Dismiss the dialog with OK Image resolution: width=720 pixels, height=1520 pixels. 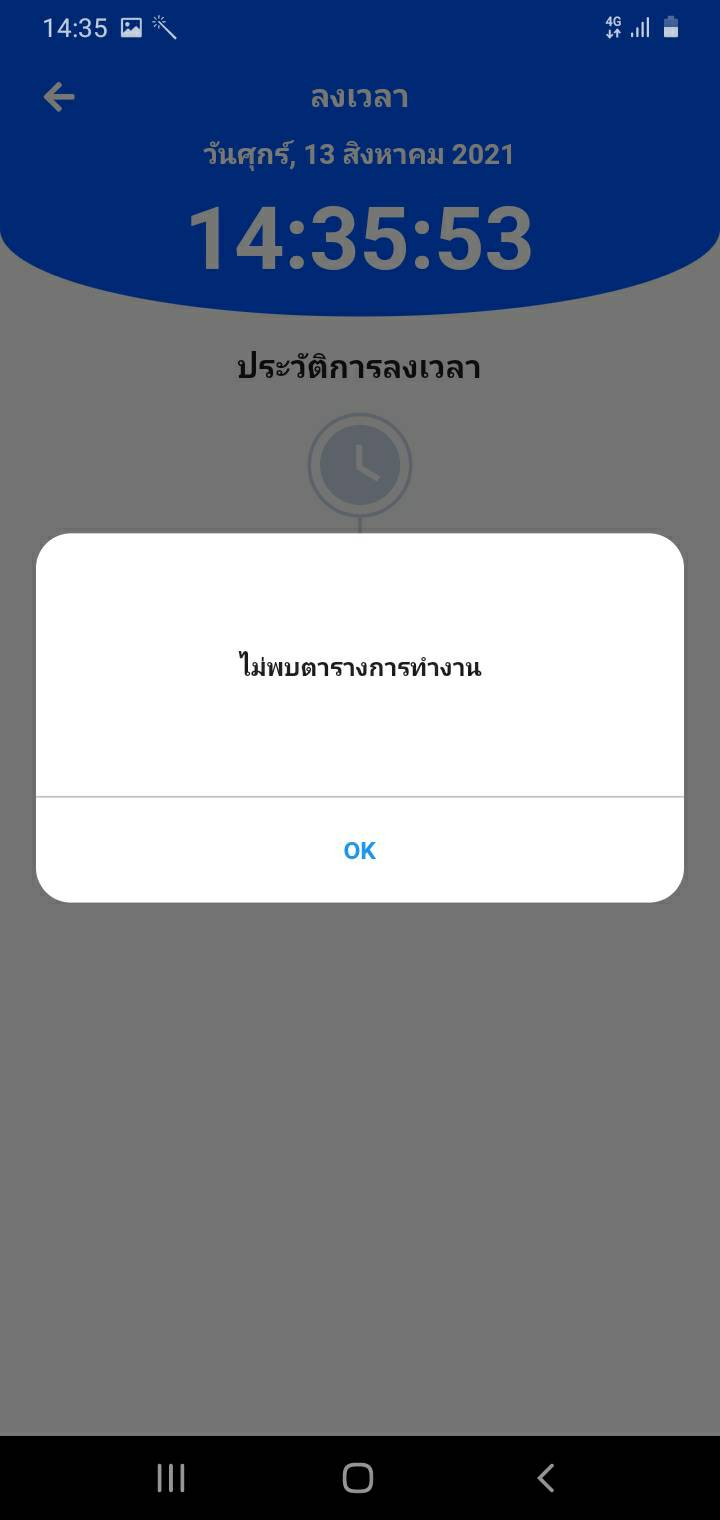pos(360,850)
